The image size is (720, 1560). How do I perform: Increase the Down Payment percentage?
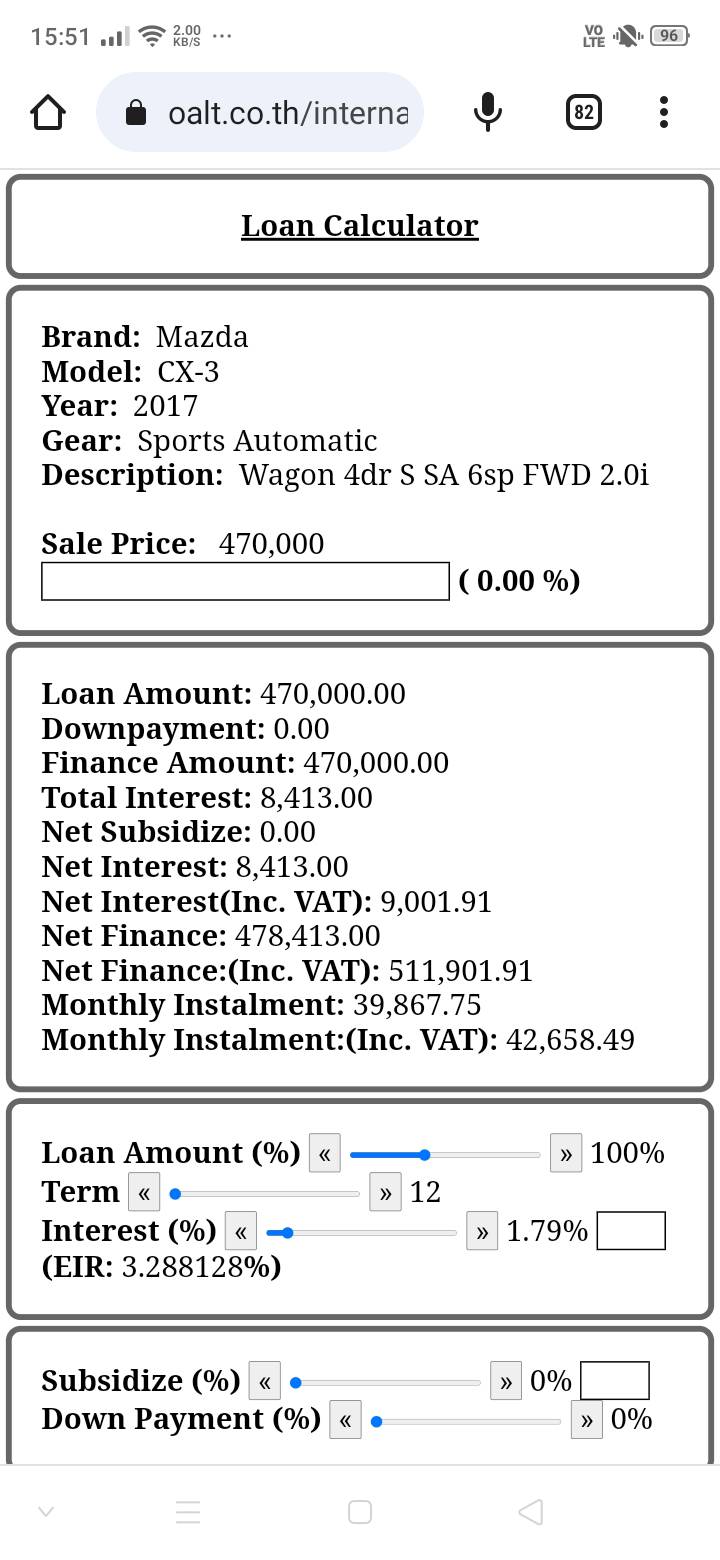[587, 1420]
